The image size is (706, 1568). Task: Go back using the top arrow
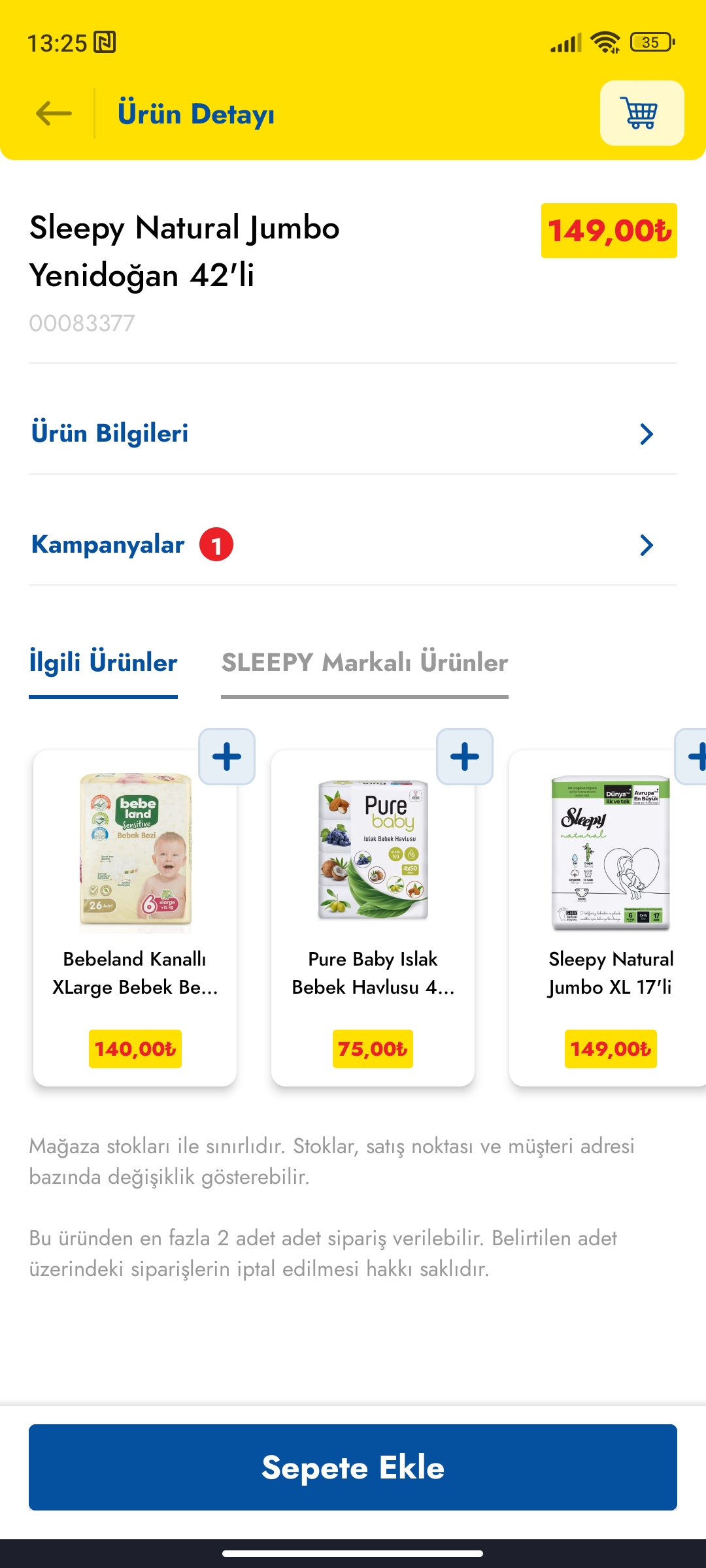(54, 114)
